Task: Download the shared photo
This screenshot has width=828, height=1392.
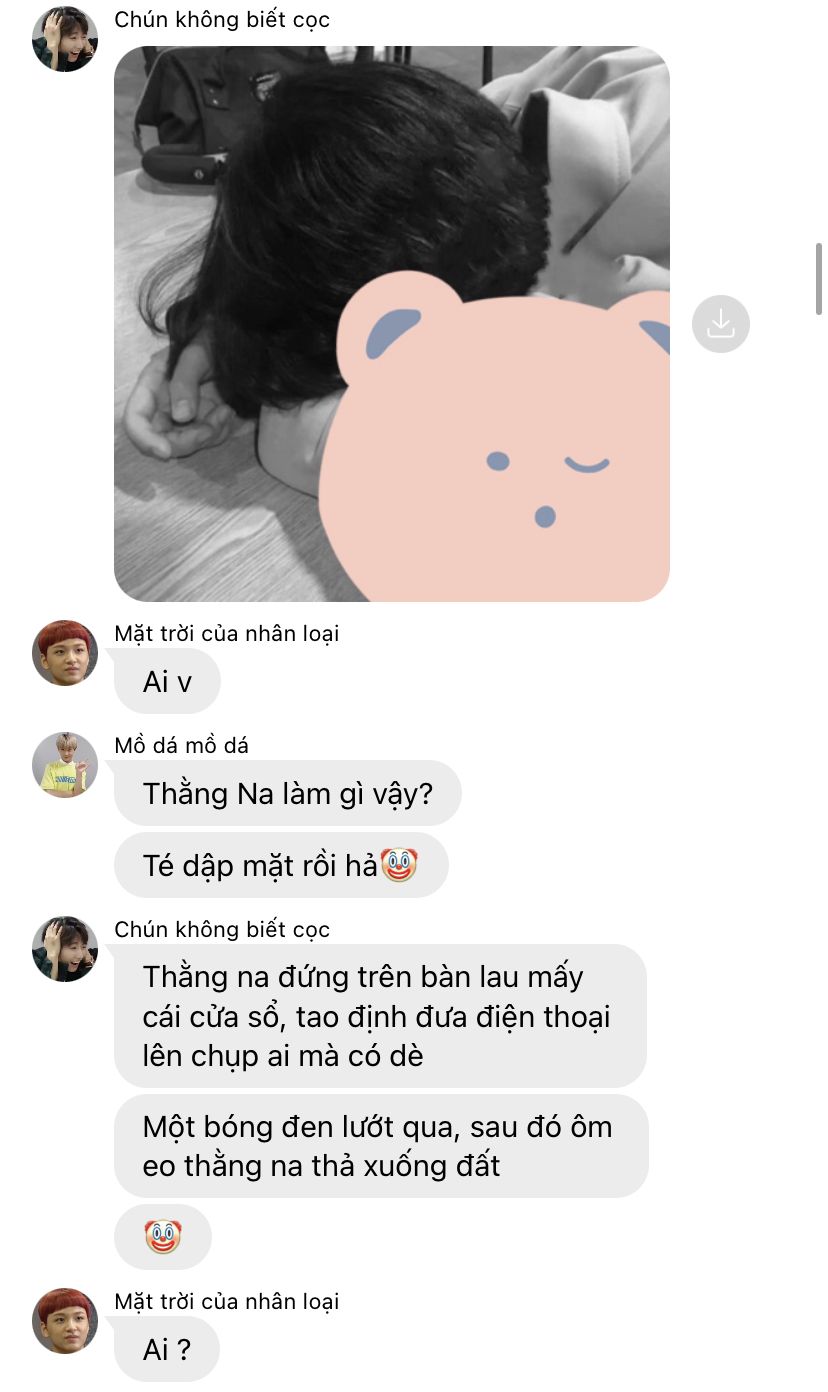Action: (720, 324)
